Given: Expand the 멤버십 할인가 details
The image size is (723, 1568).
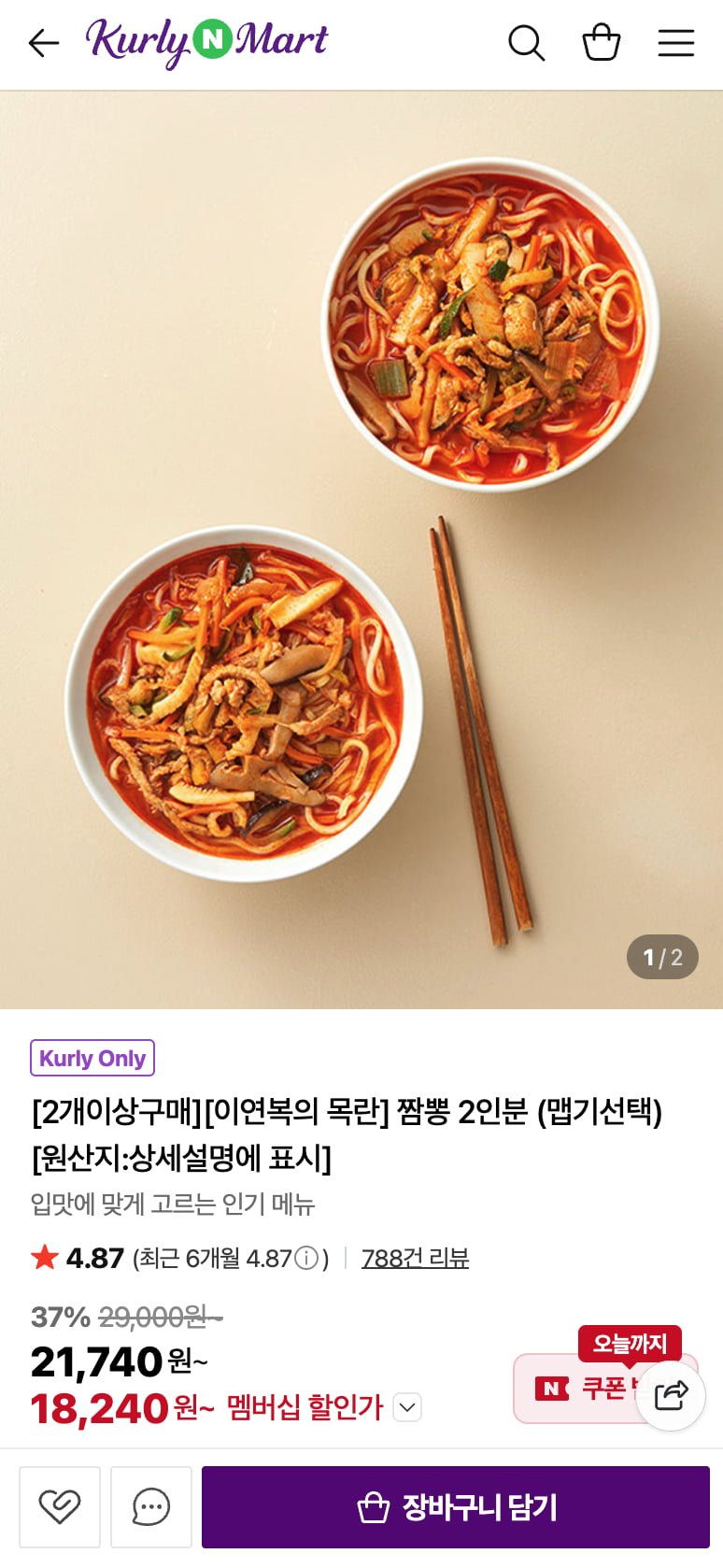Looking at the screenshot, I should (407, 1407).
